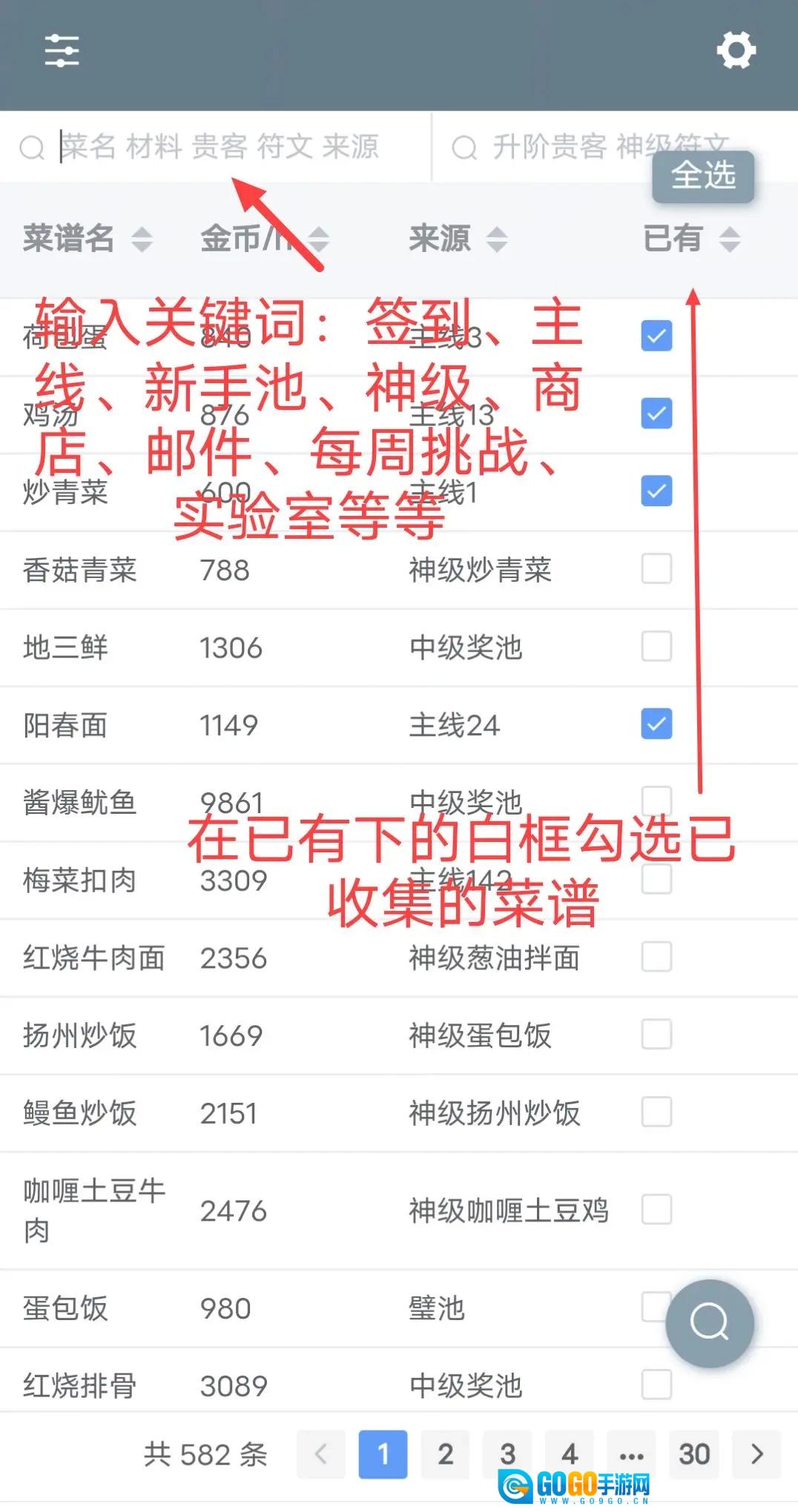798x1512 pixels.
Task: Open the filter sliders menu
Action: pos(62,50)
